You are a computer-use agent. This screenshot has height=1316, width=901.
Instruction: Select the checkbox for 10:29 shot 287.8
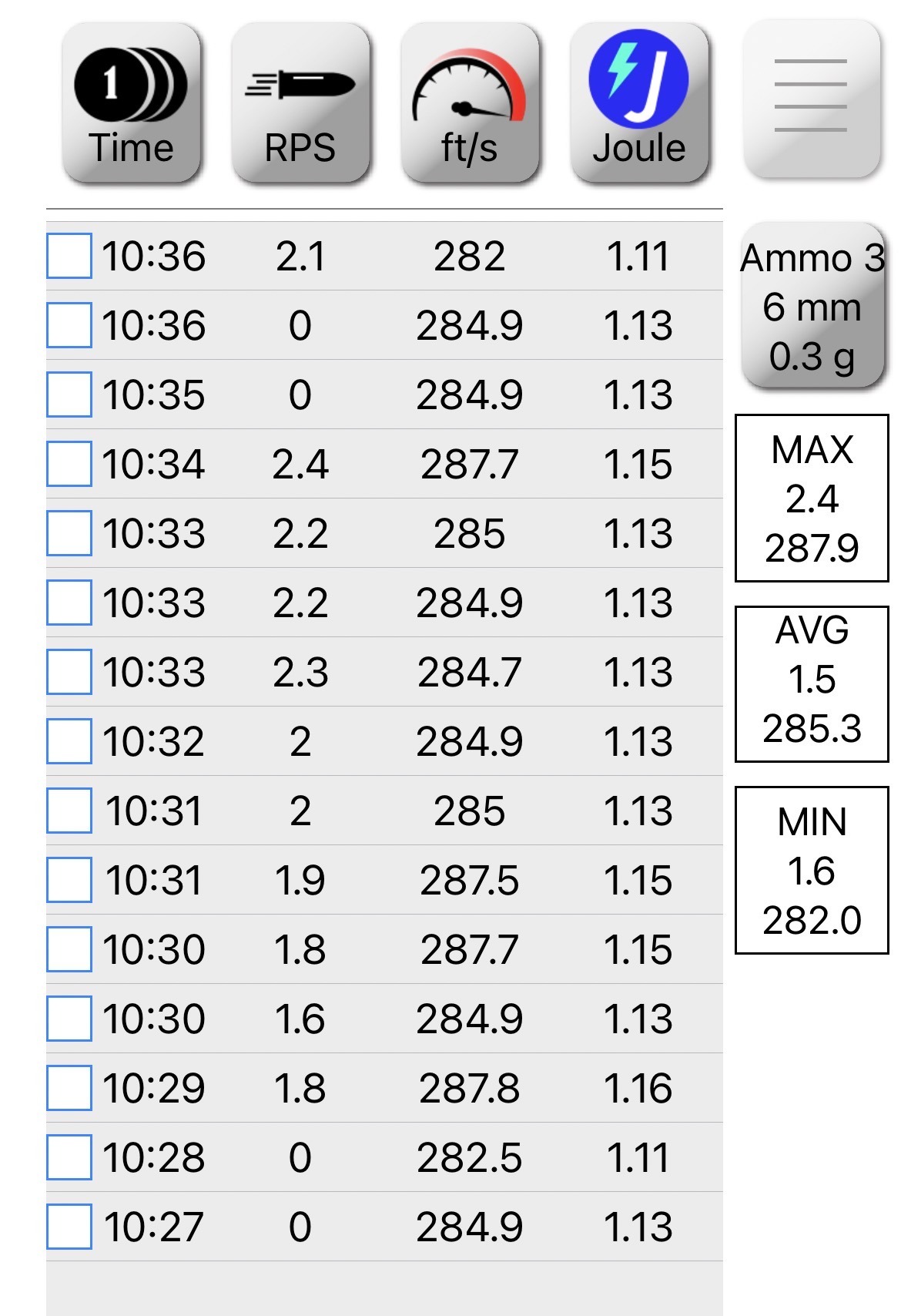[69, 1088]
